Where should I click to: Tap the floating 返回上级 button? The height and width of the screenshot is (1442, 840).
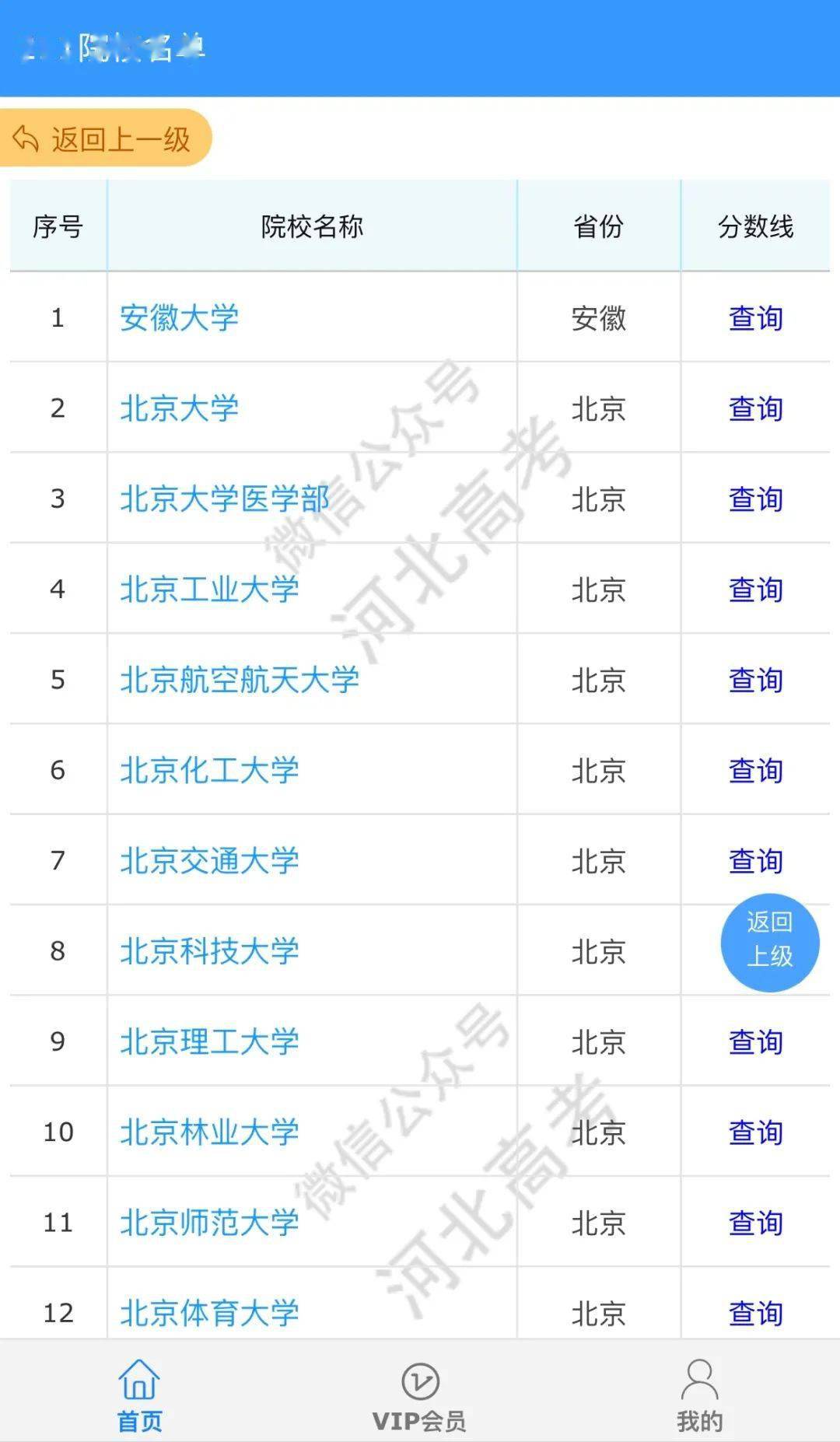coord(770,943)
